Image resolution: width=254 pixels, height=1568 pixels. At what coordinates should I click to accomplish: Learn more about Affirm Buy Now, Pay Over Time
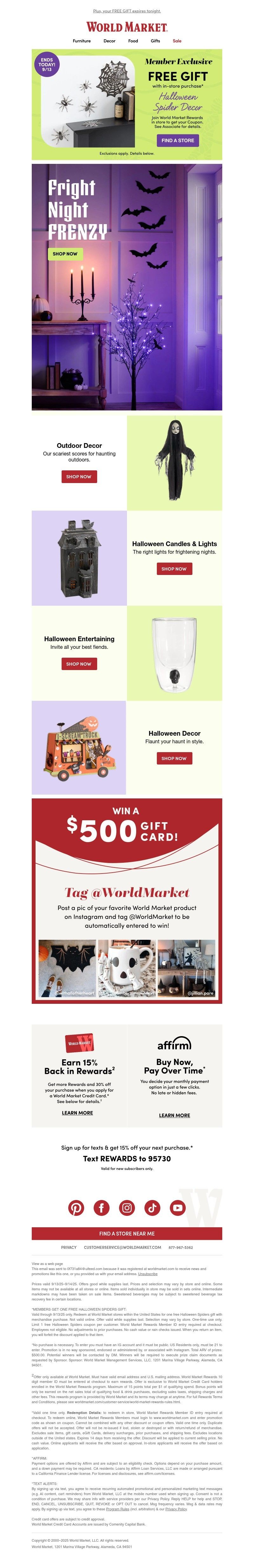click(174, 1115)
